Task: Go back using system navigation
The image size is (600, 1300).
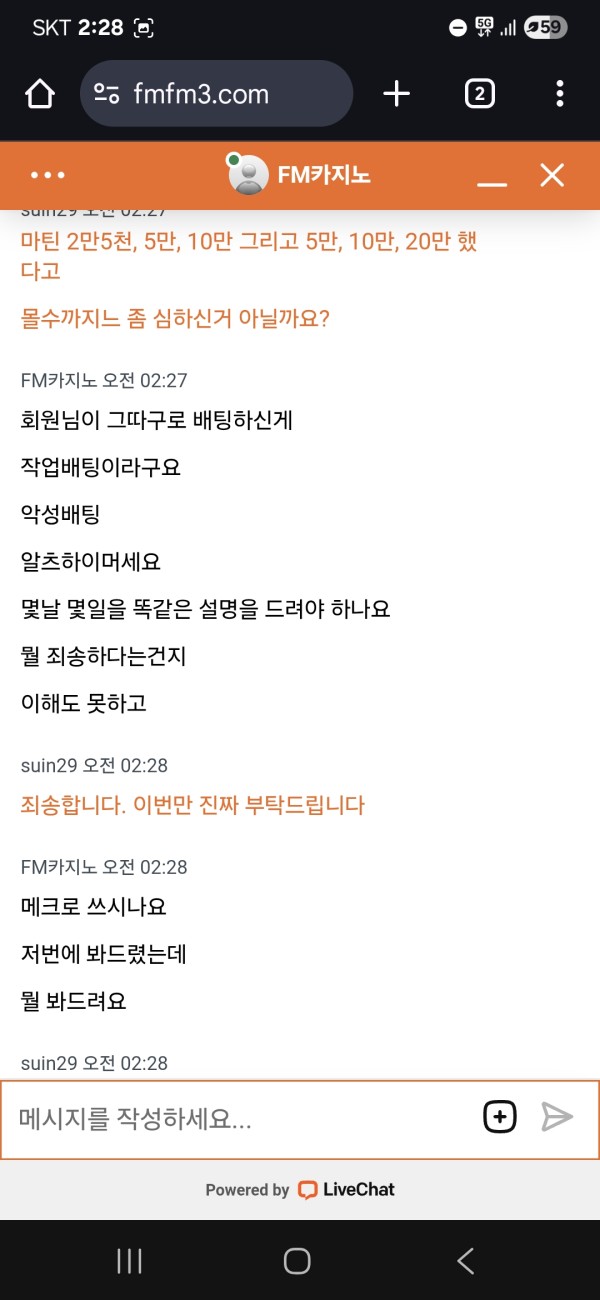Action: coord(465,1261)
